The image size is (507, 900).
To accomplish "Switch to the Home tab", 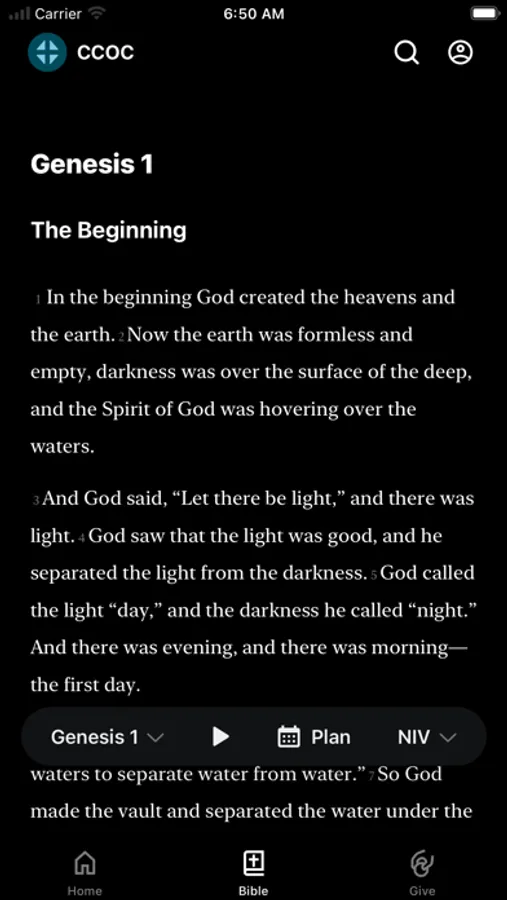I will click(x=85, y=871).
